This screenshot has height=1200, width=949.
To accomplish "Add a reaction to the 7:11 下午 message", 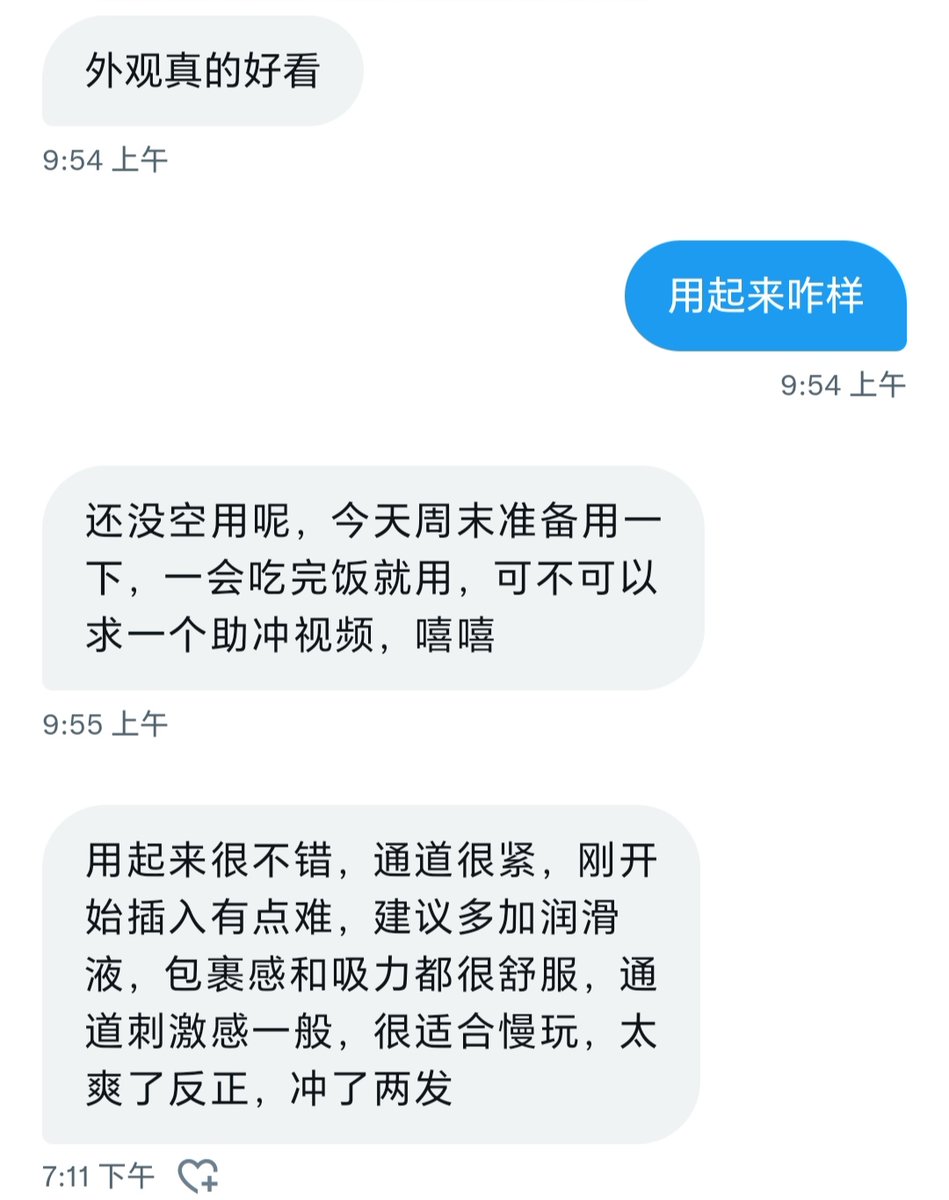I will (x=197, y=1175).
